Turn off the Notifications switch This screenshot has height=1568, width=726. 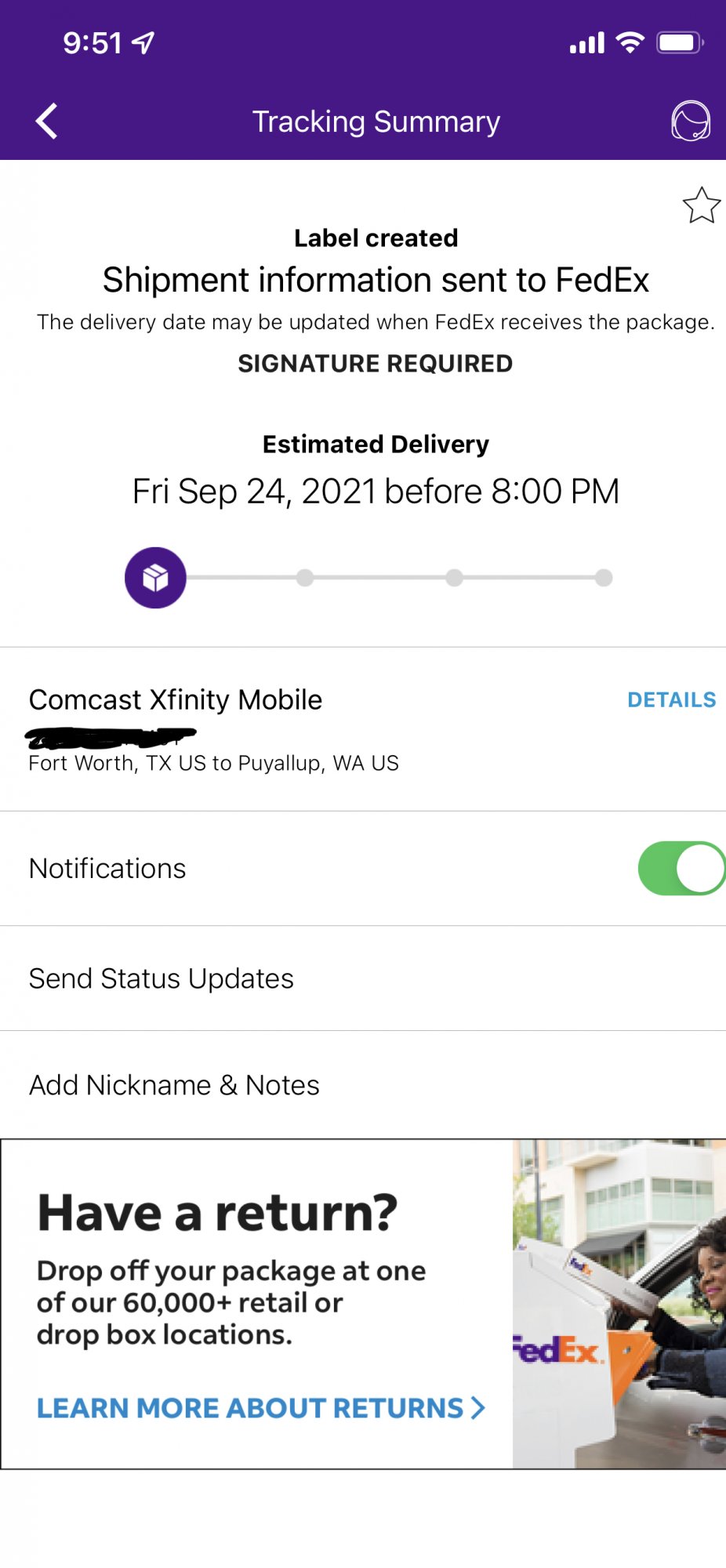pyautogui.click(x=681, y=869)
